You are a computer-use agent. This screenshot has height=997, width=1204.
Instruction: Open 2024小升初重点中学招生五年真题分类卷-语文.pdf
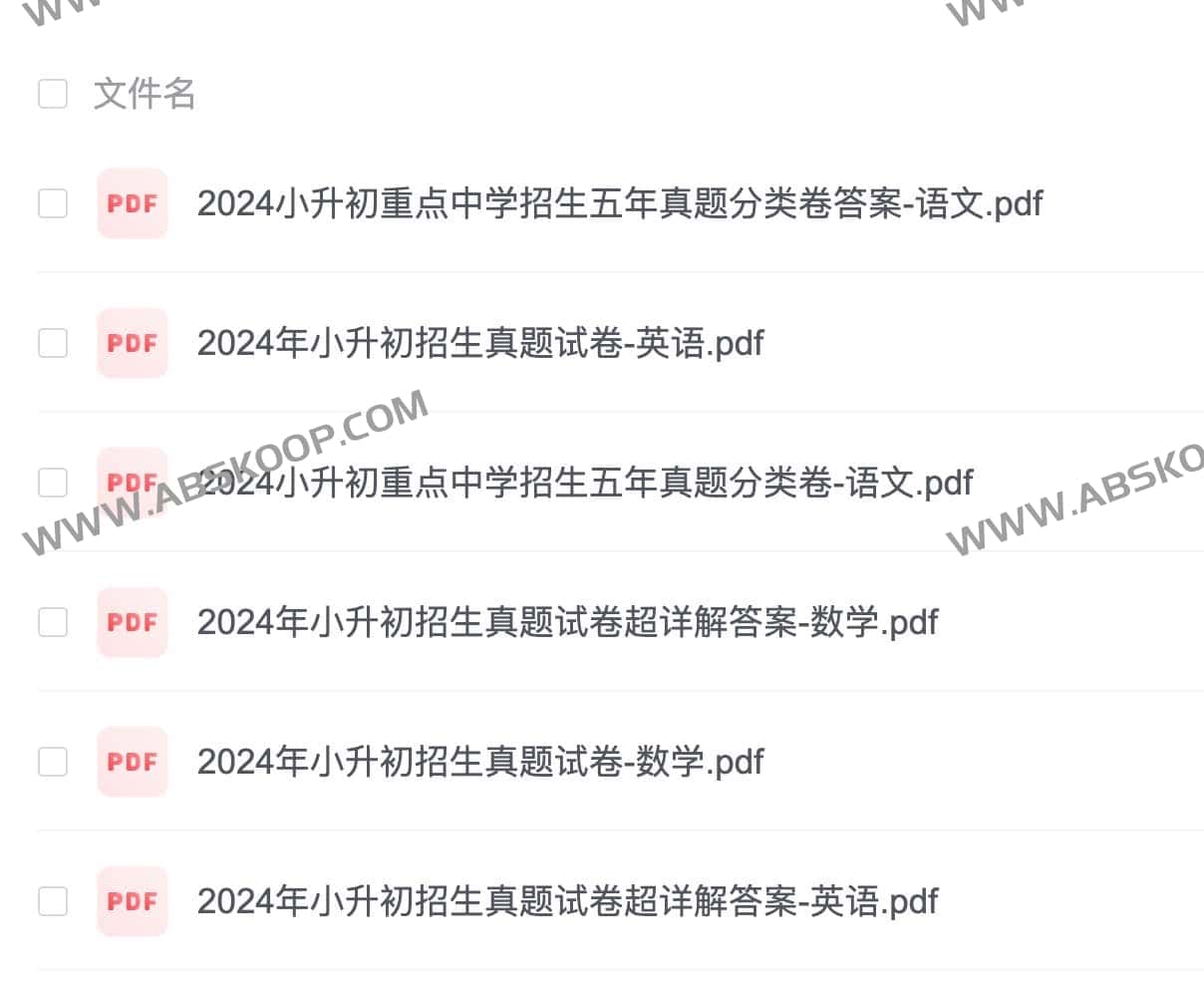pyautogui.click(x=584, y=483)
